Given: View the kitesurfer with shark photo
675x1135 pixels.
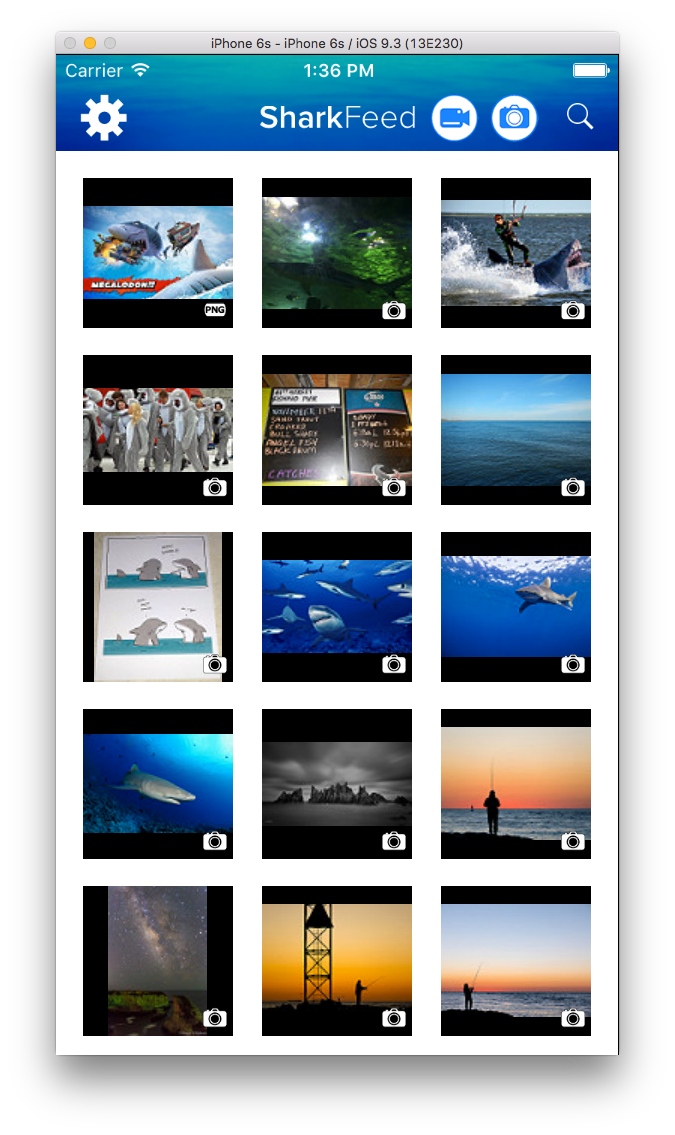Looking at the screenshot, I should (516, 253).
